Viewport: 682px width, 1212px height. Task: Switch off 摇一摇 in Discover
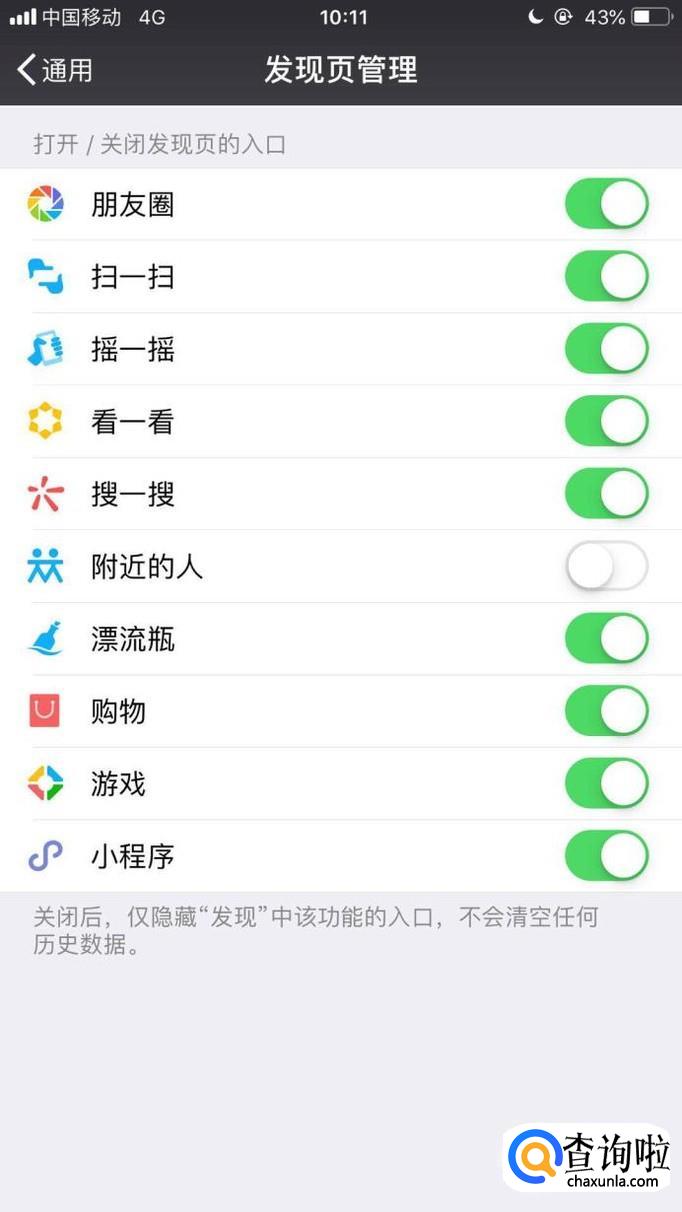606,350
